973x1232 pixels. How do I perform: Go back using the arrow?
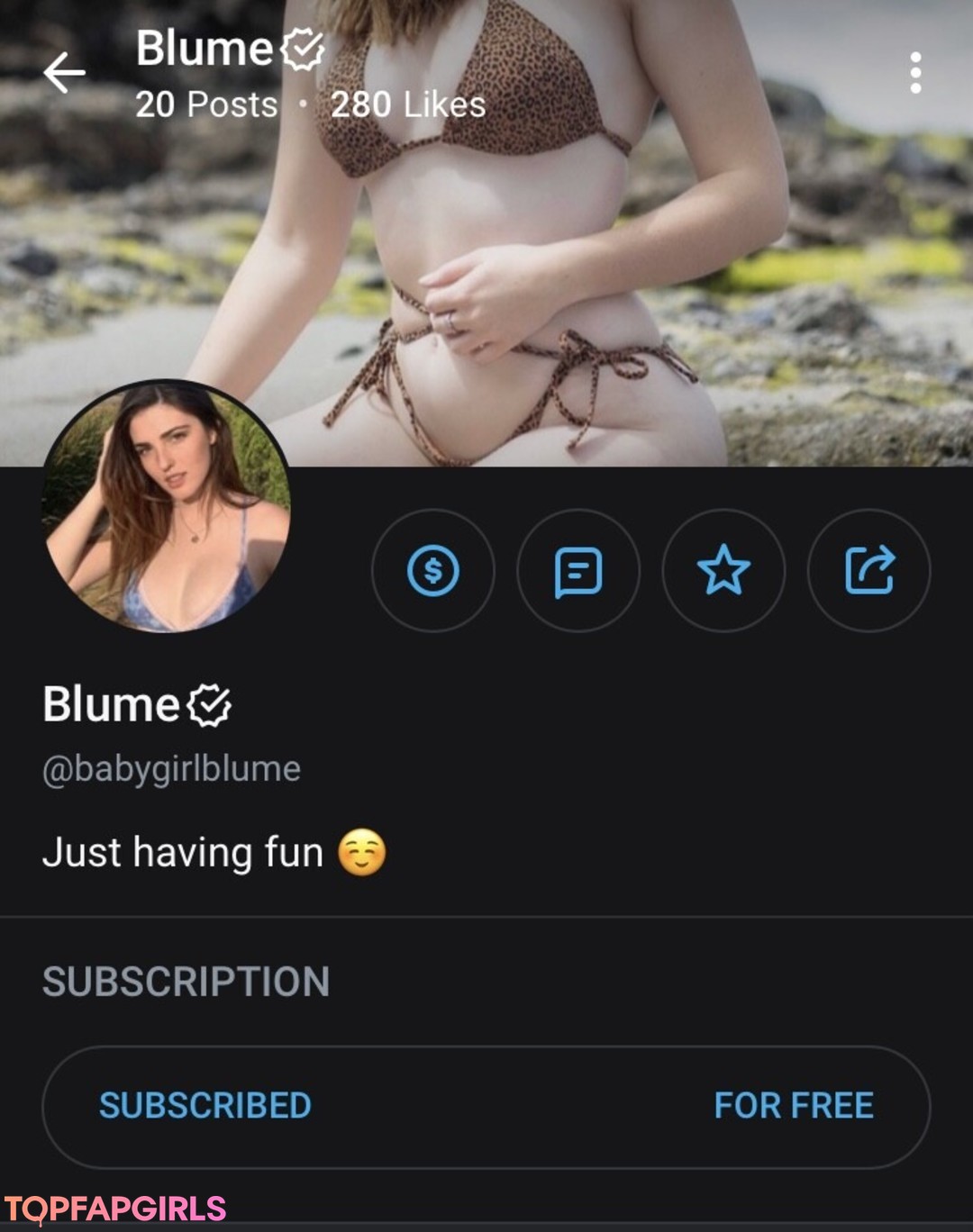click(x=65, y=73)
